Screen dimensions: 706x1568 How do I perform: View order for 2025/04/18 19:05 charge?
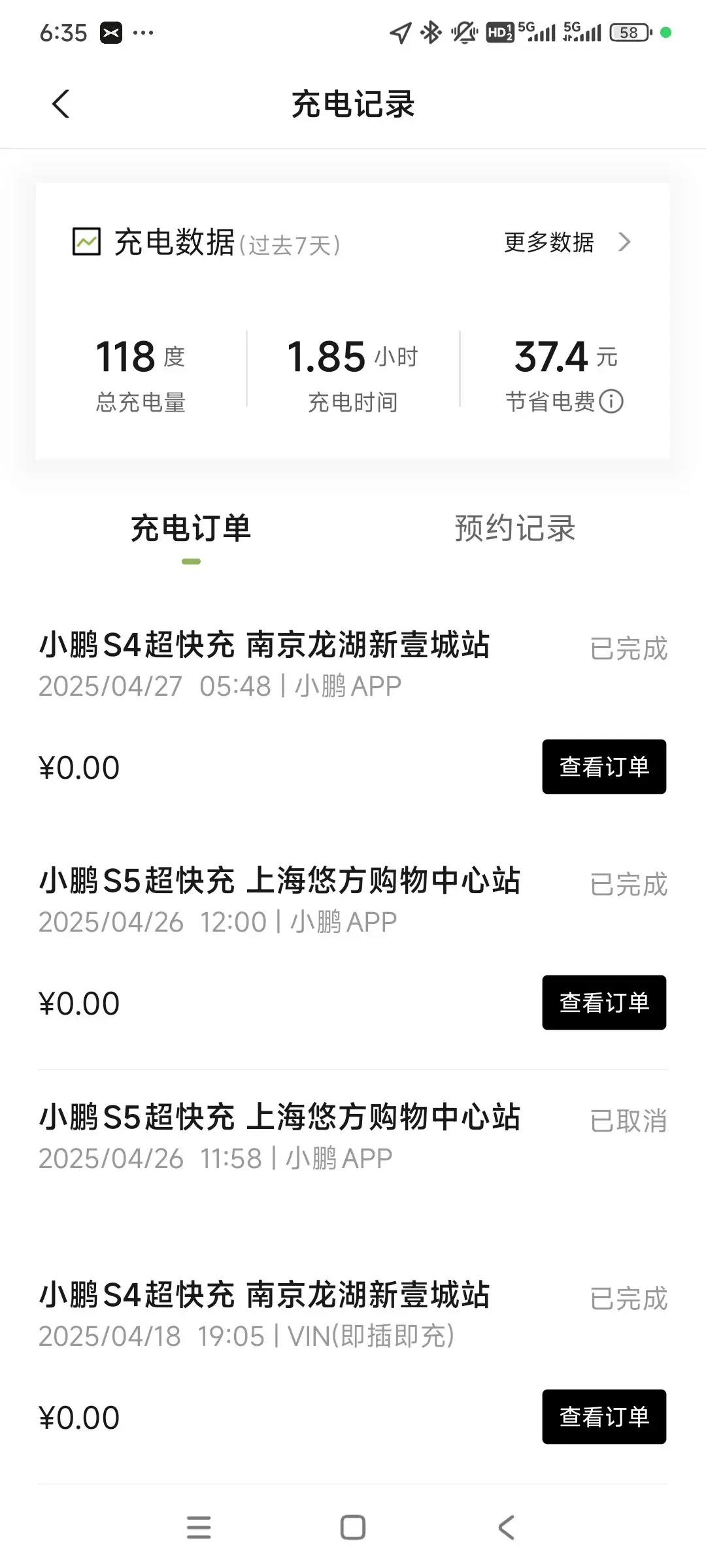click(604, 1416)
